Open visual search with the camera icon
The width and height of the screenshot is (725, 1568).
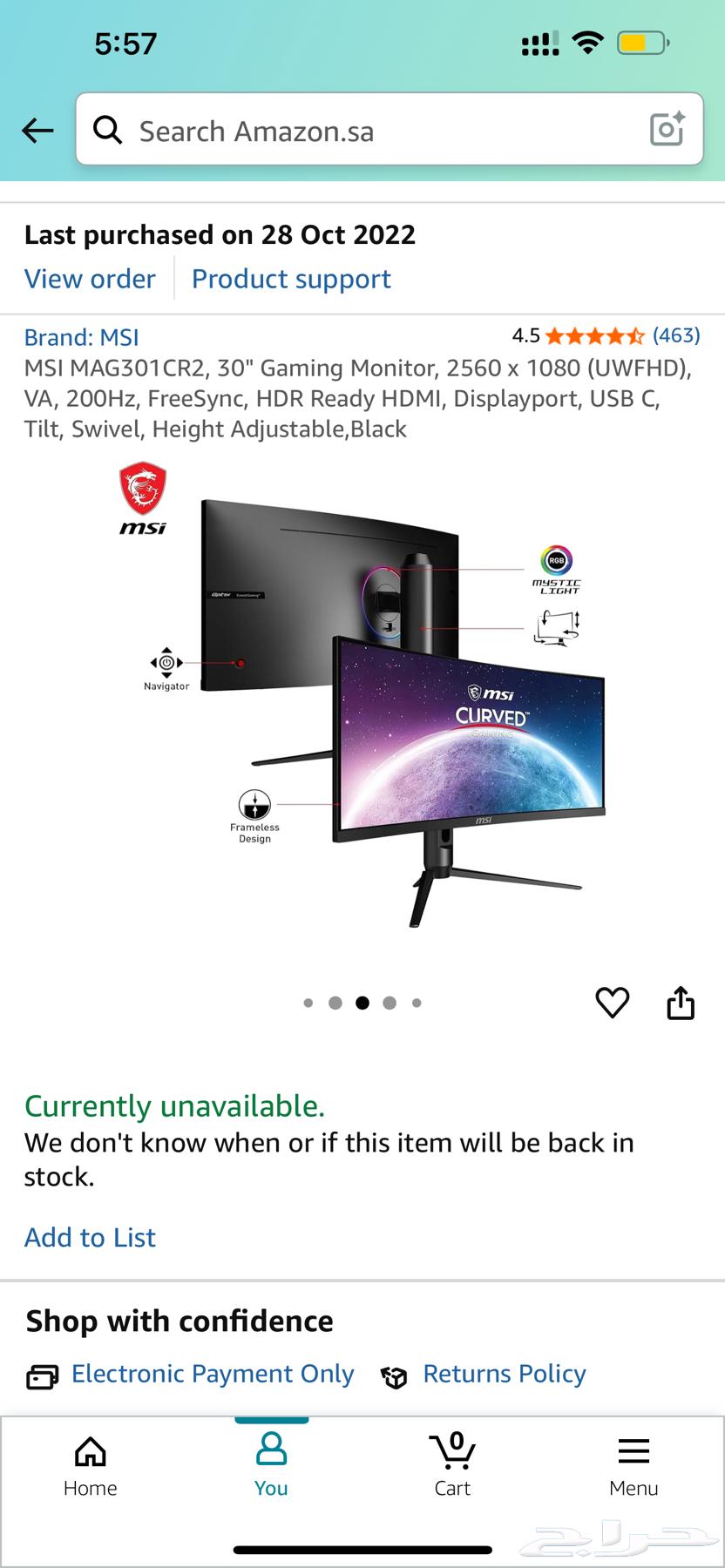click(667, 129)
